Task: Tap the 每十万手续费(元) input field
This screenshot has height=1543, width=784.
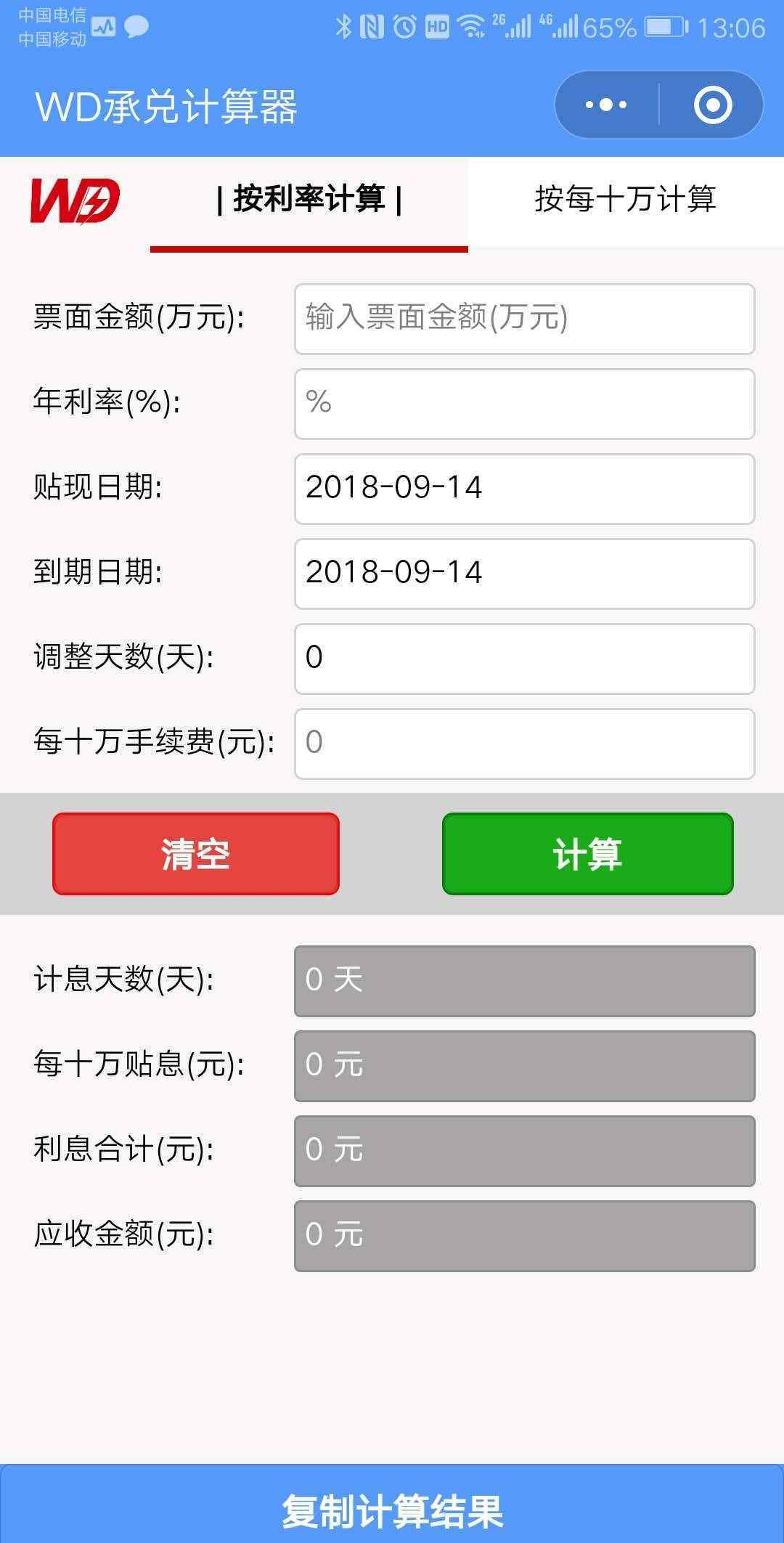Action: pos(524,744)
